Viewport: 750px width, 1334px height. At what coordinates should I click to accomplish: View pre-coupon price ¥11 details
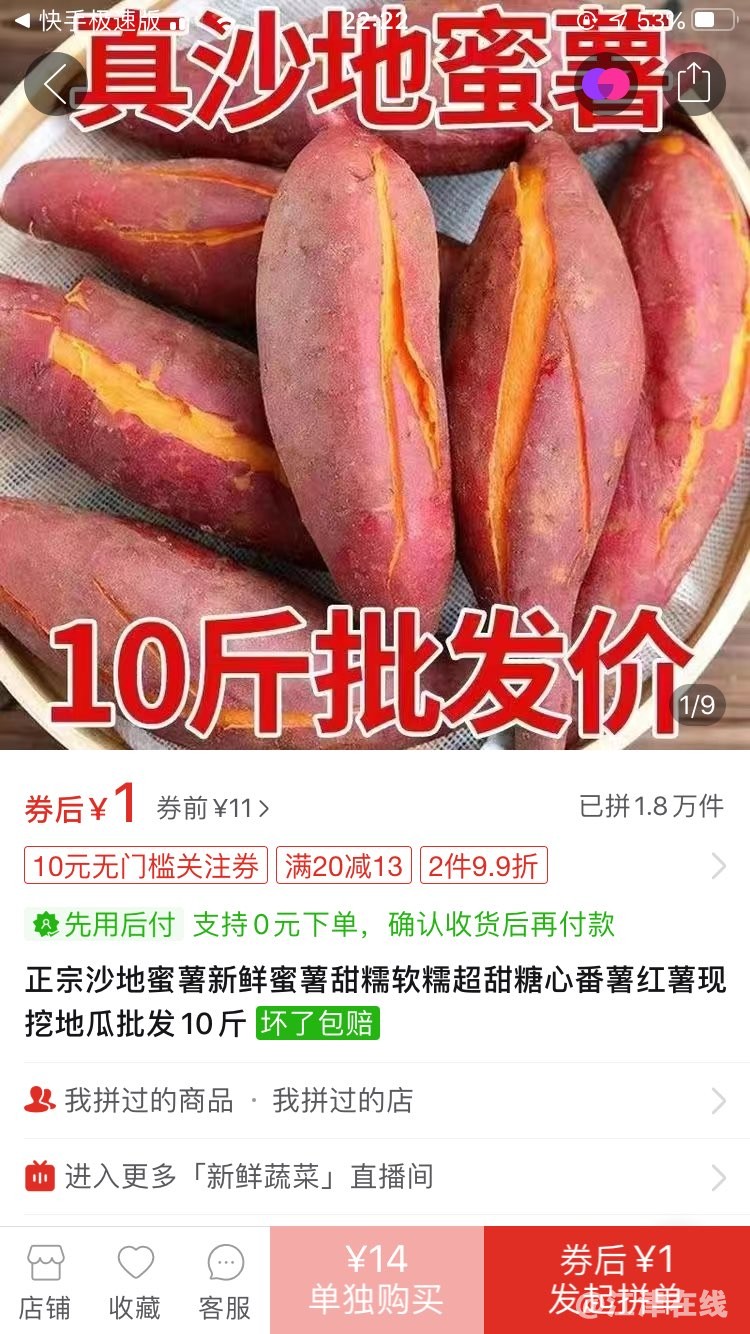213,808
